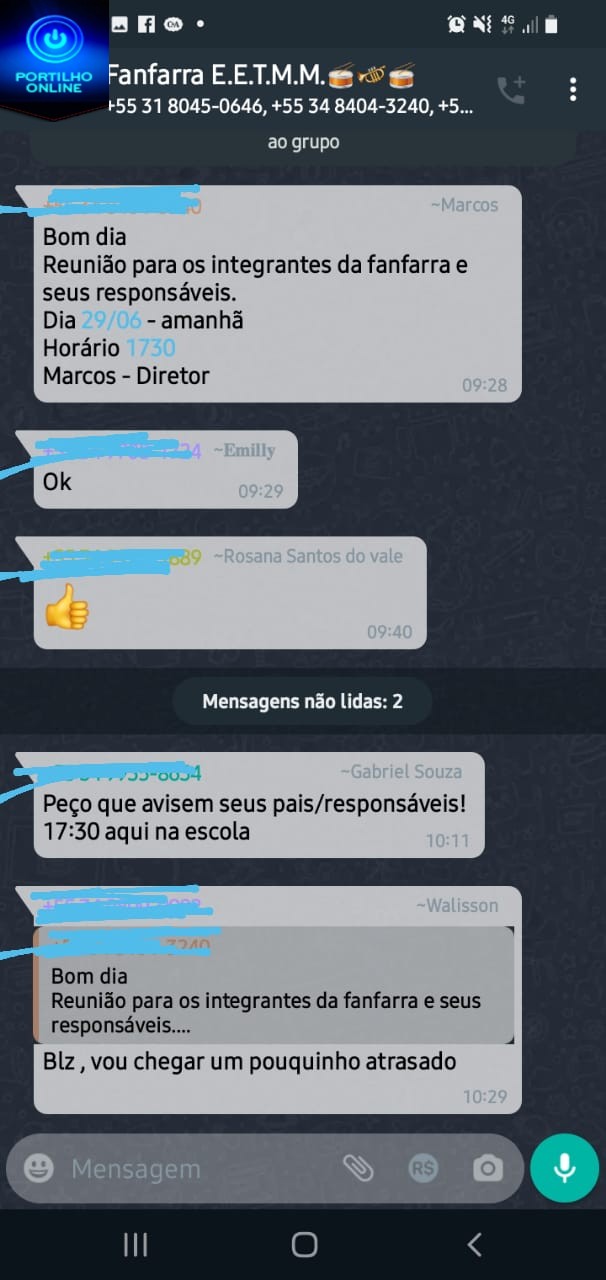Go to the system home screen
606x1280 pixels.
click(304, 1244)
